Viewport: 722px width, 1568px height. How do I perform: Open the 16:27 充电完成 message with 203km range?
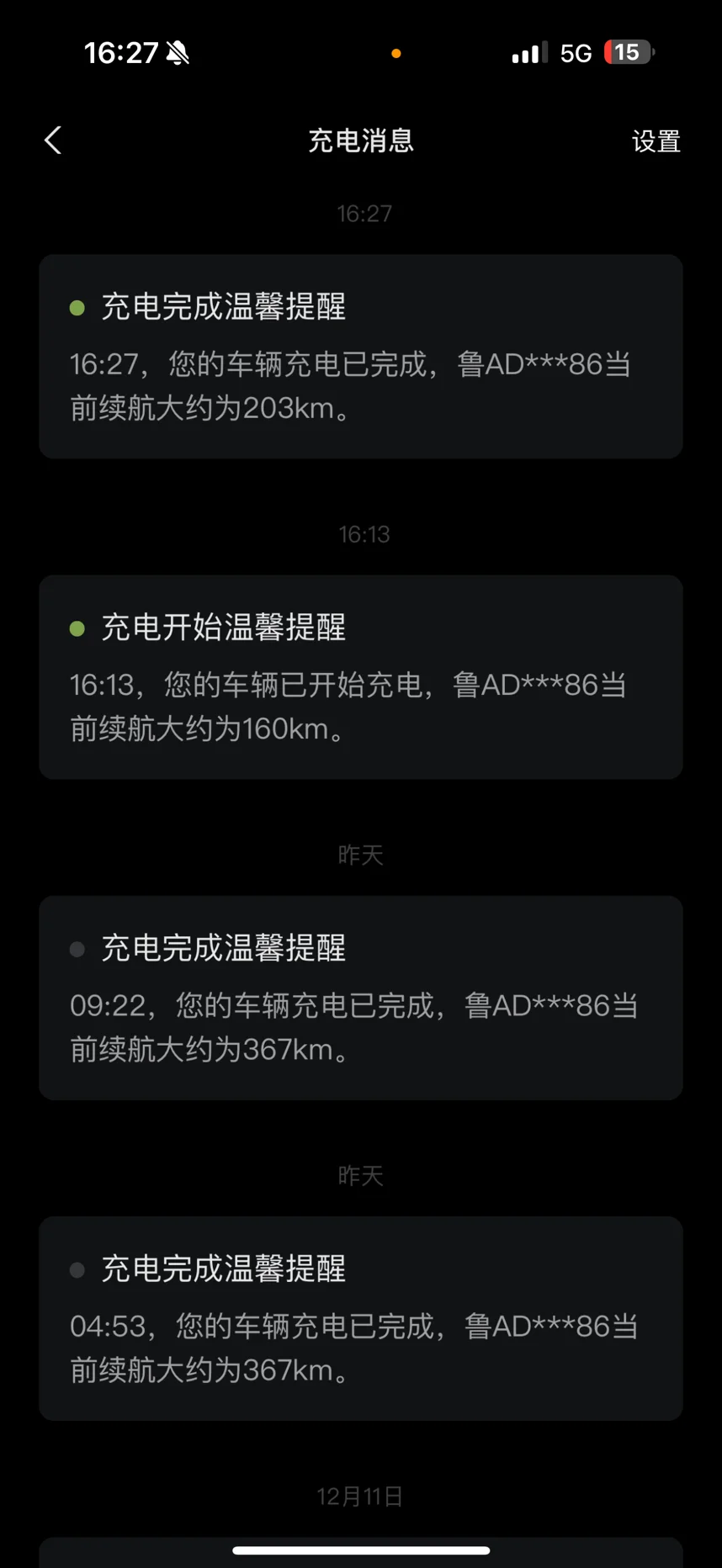click(360, 357)
